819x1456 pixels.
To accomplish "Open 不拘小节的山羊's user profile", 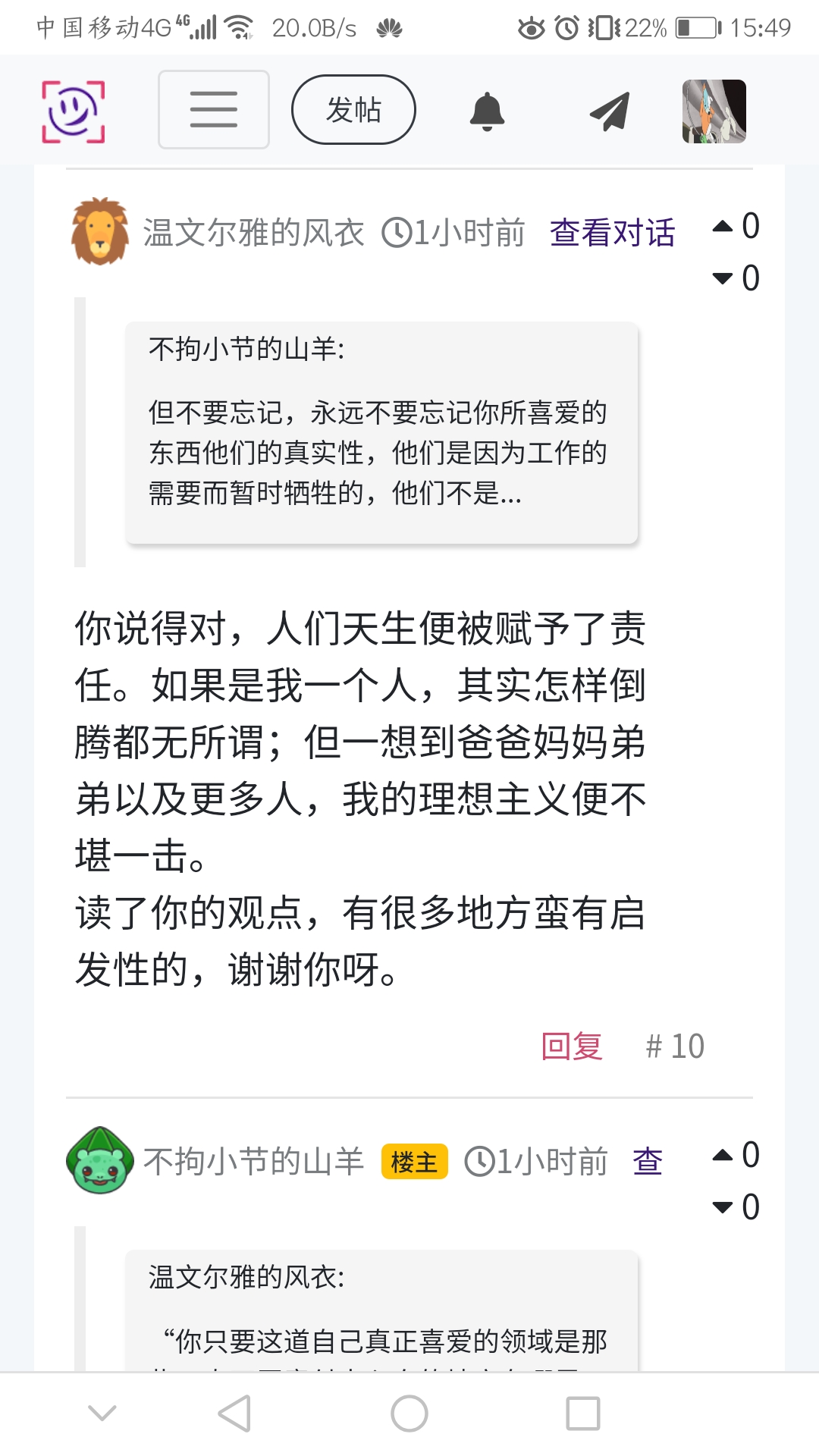I will (253, 1161).
